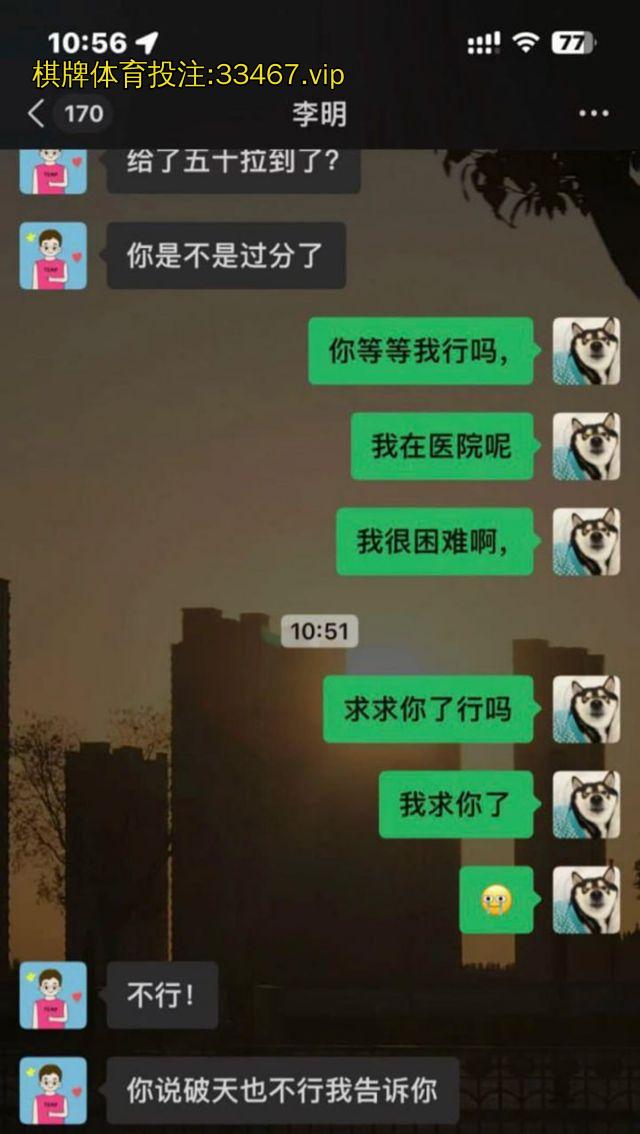Go back to the chat list
Image resolution: width=640 pixels, height=1134 pixels.
[x=38, y=114]
